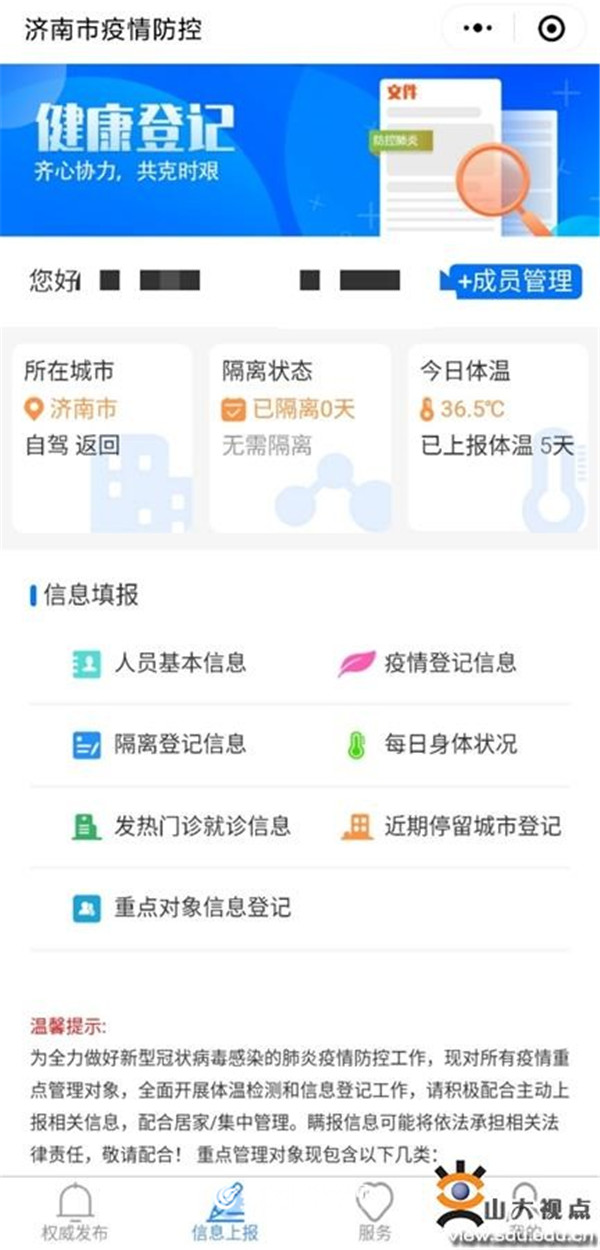Switch to the 信息上报 tab
The height and width of the screenshot is (1250, 600).
click(x=225, y=1212)
